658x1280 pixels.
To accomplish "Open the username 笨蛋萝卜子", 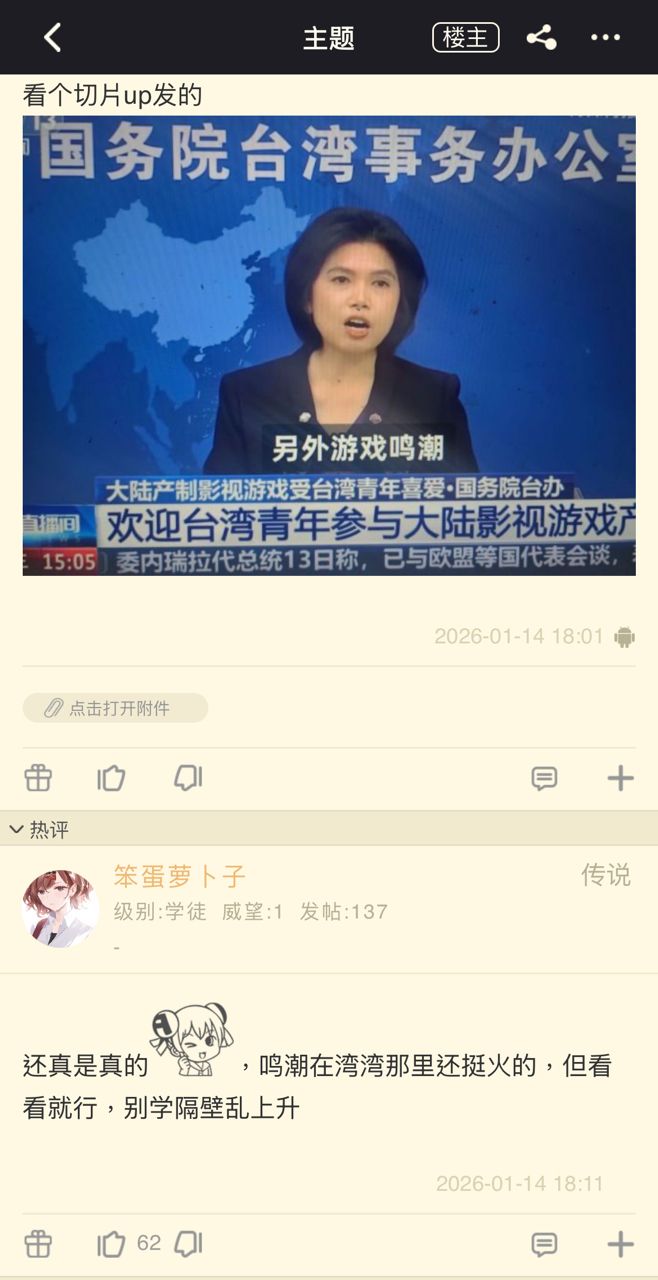I will pos(179,877).
